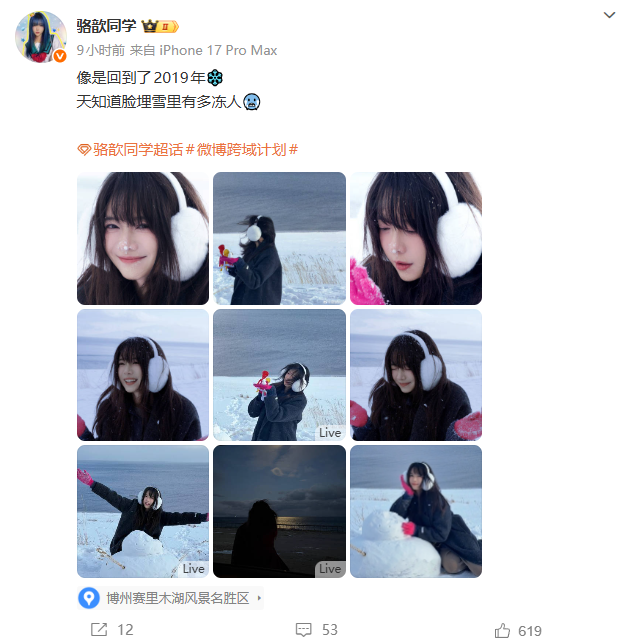Like this post with 619 likes
This screenshot has width=621, height=640.
tap(518, 630)
